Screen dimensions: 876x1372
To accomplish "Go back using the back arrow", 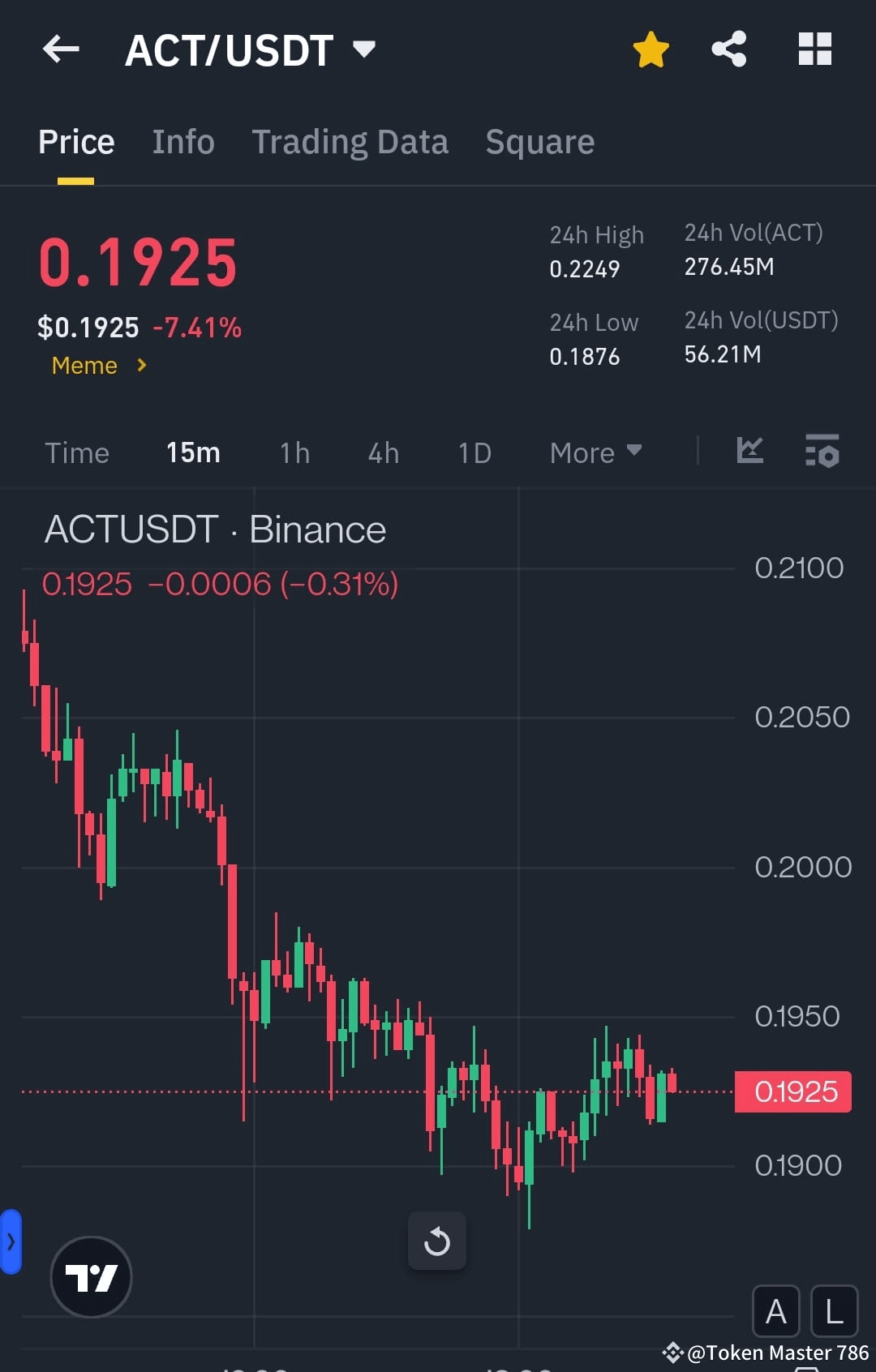I will [x=59, y=49].
